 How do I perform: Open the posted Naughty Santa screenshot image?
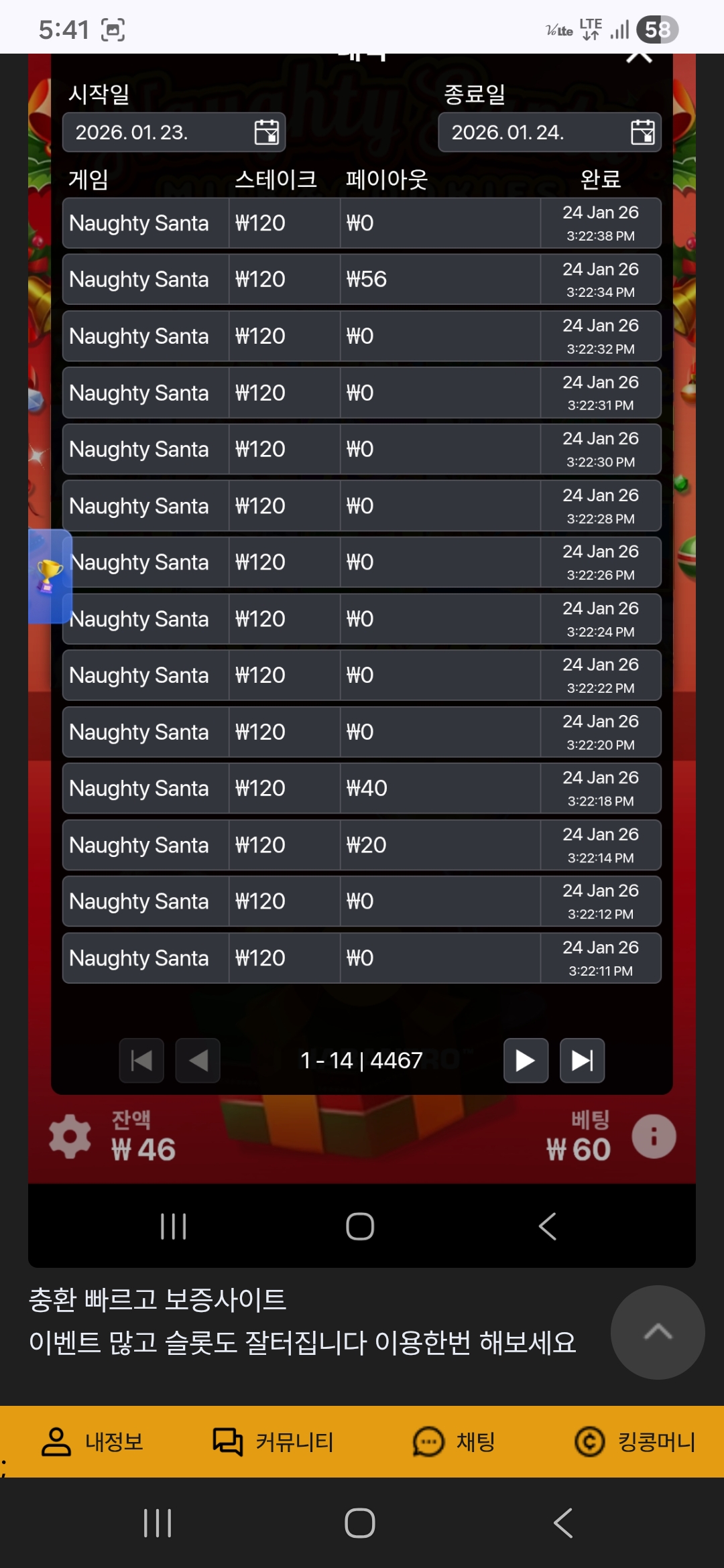(362, 660)
